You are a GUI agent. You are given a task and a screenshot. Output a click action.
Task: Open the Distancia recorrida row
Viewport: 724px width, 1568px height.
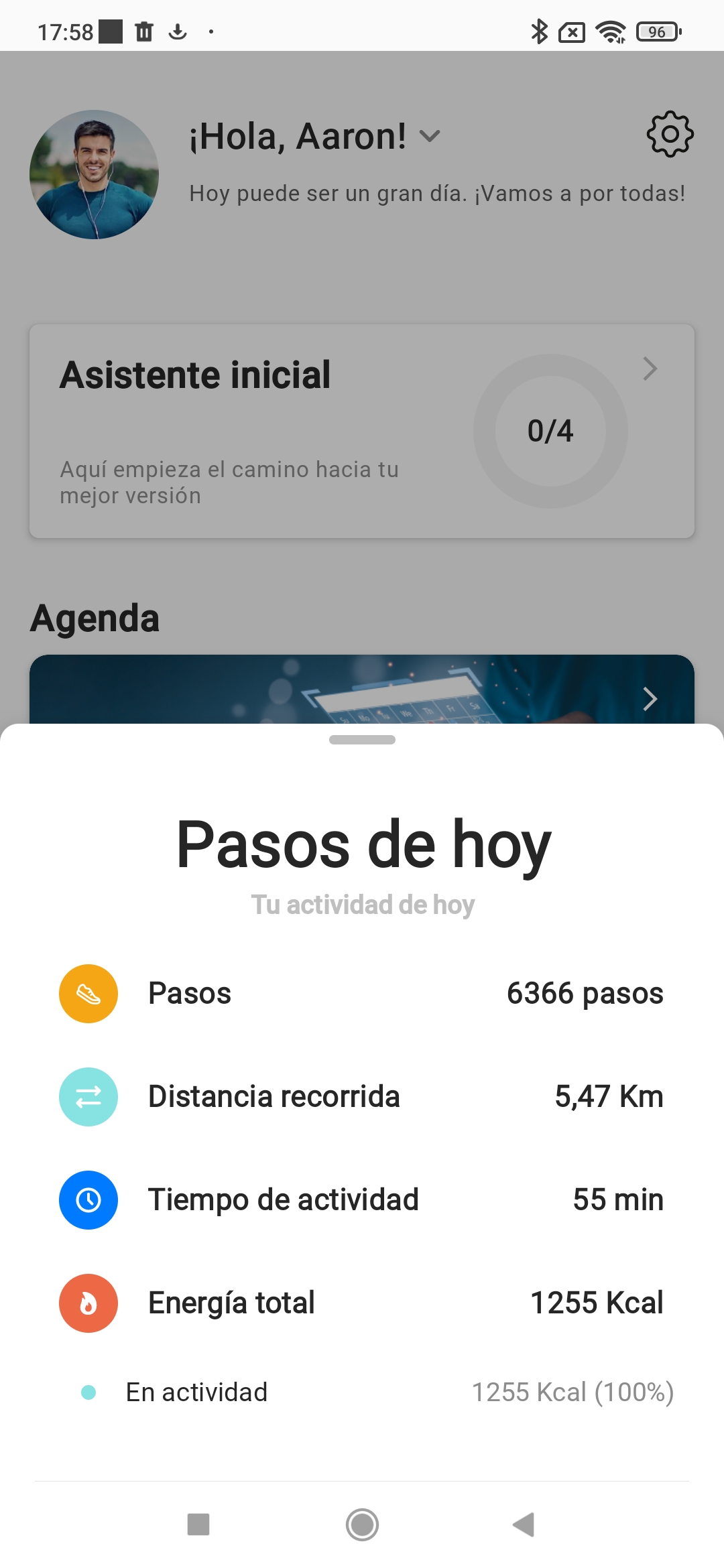coord(361,1096)
